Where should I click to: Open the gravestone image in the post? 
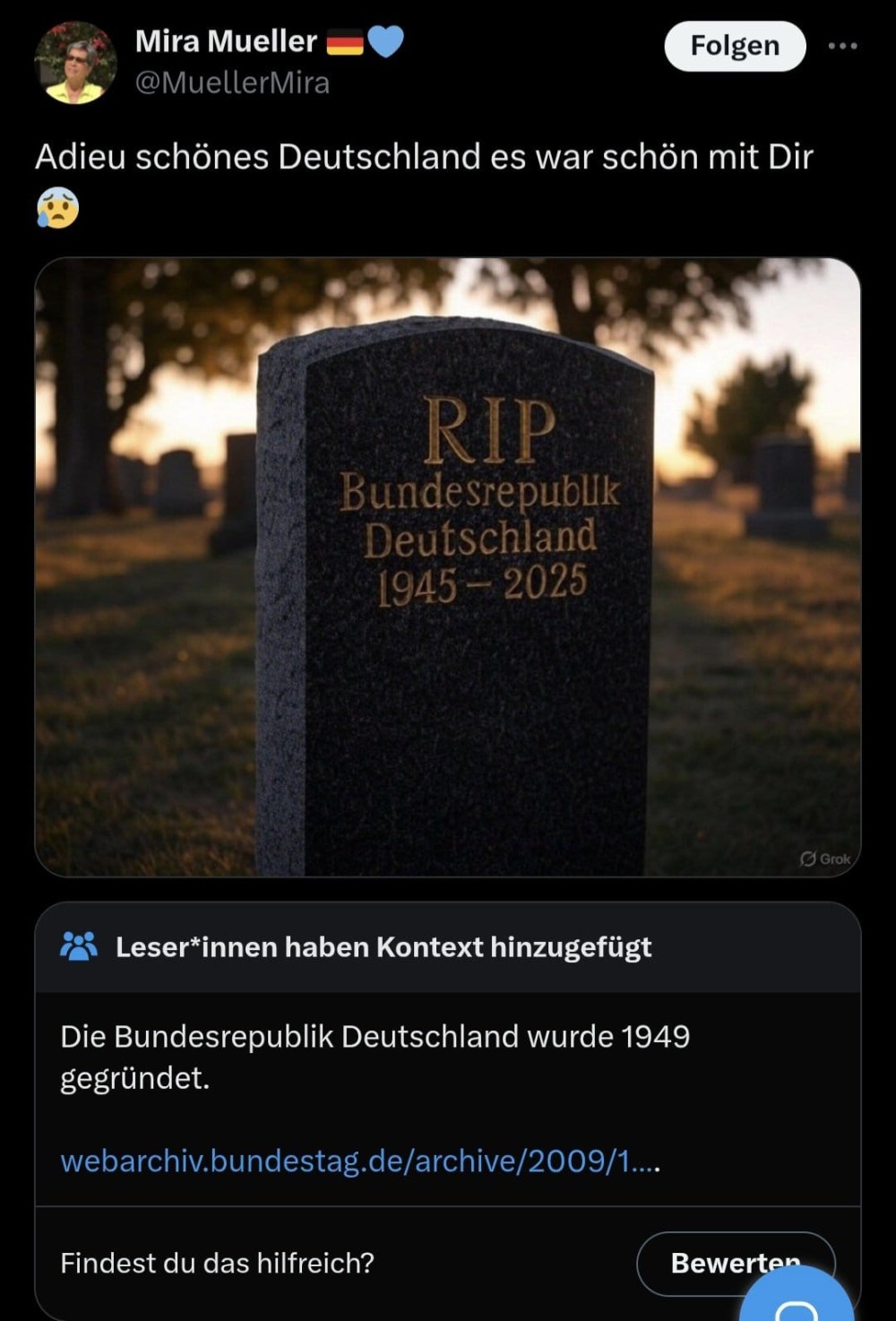click(x=447, y=566)
